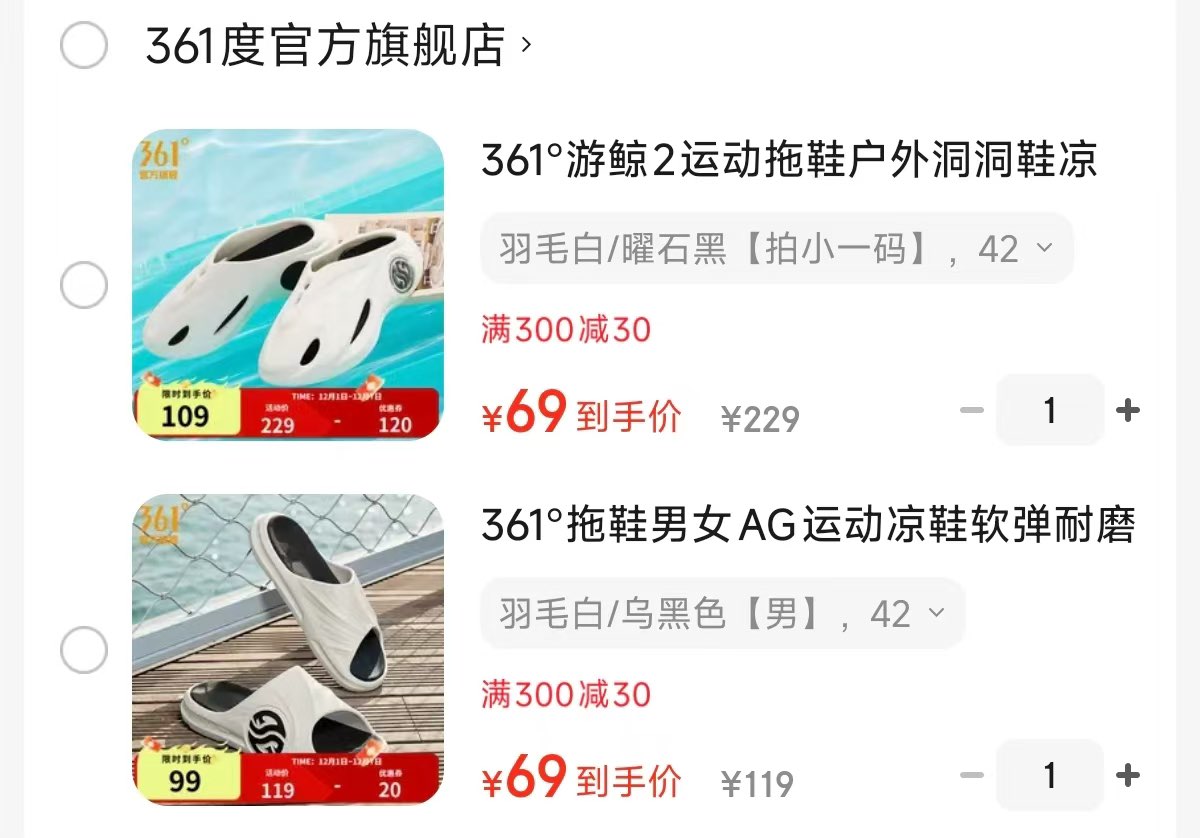
Task: Change 羽毛白/曜石黑【拍小一码】 size option
Action: [776, 249]
